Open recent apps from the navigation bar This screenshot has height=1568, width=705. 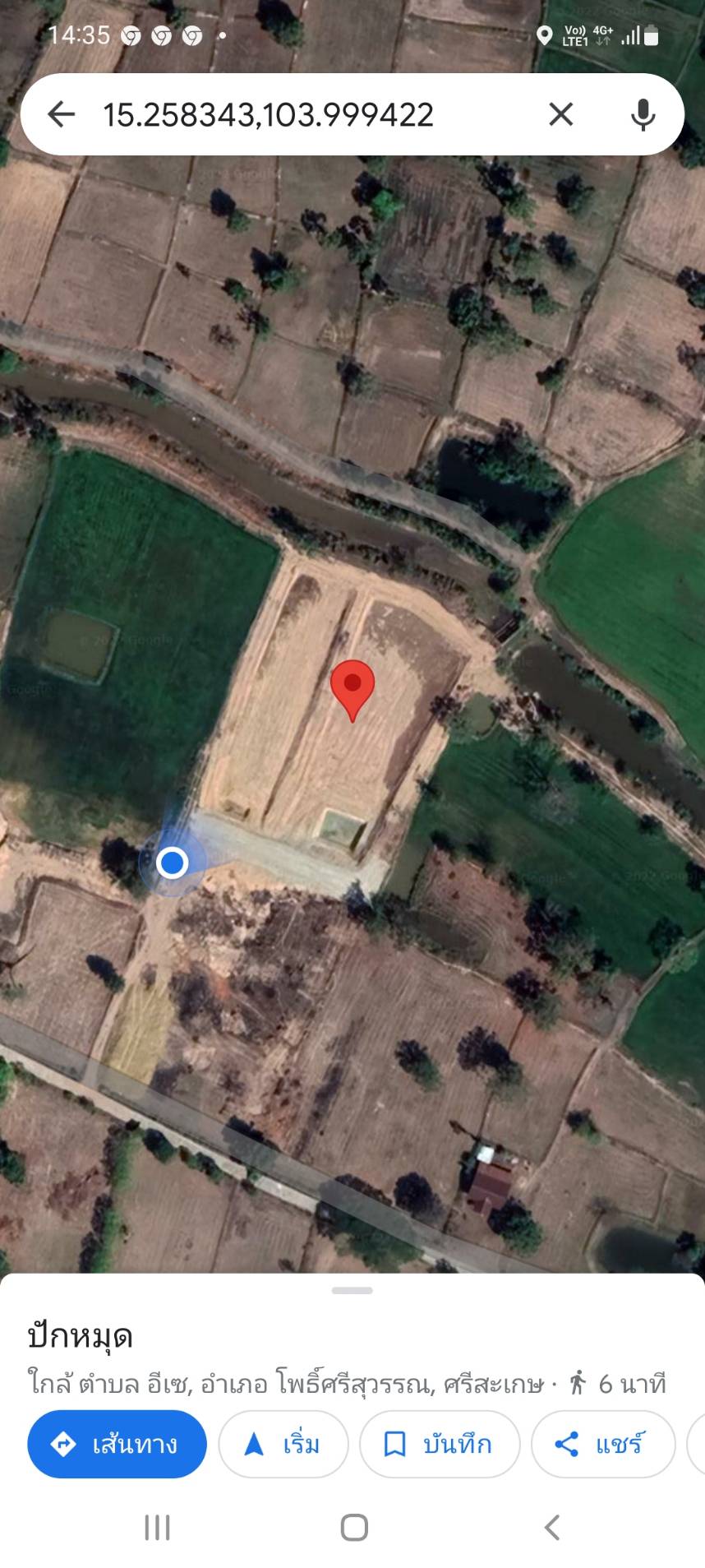pos(157,1528)
